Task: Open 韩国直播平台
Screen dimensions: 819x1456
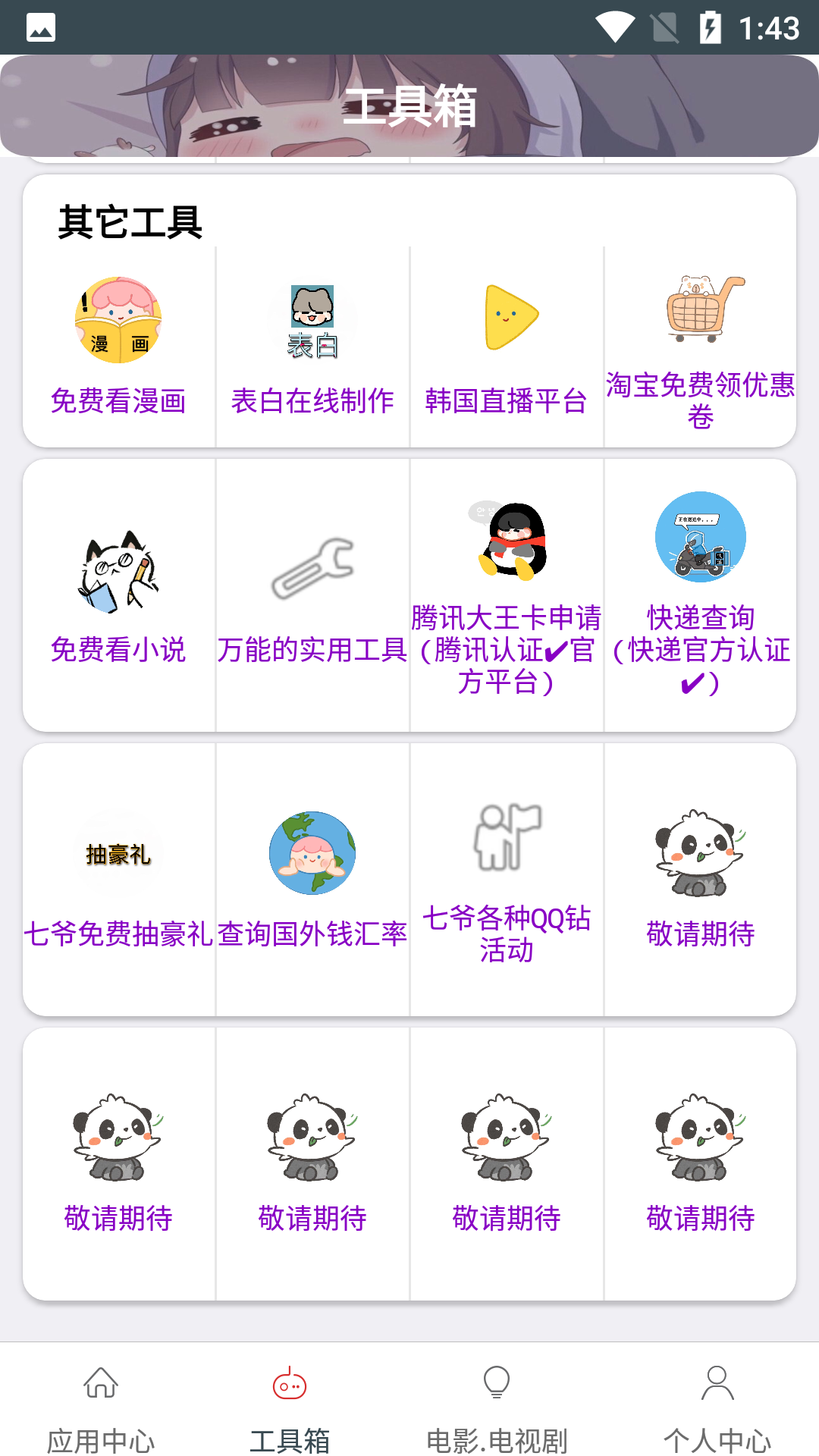Action: (507, 347)
